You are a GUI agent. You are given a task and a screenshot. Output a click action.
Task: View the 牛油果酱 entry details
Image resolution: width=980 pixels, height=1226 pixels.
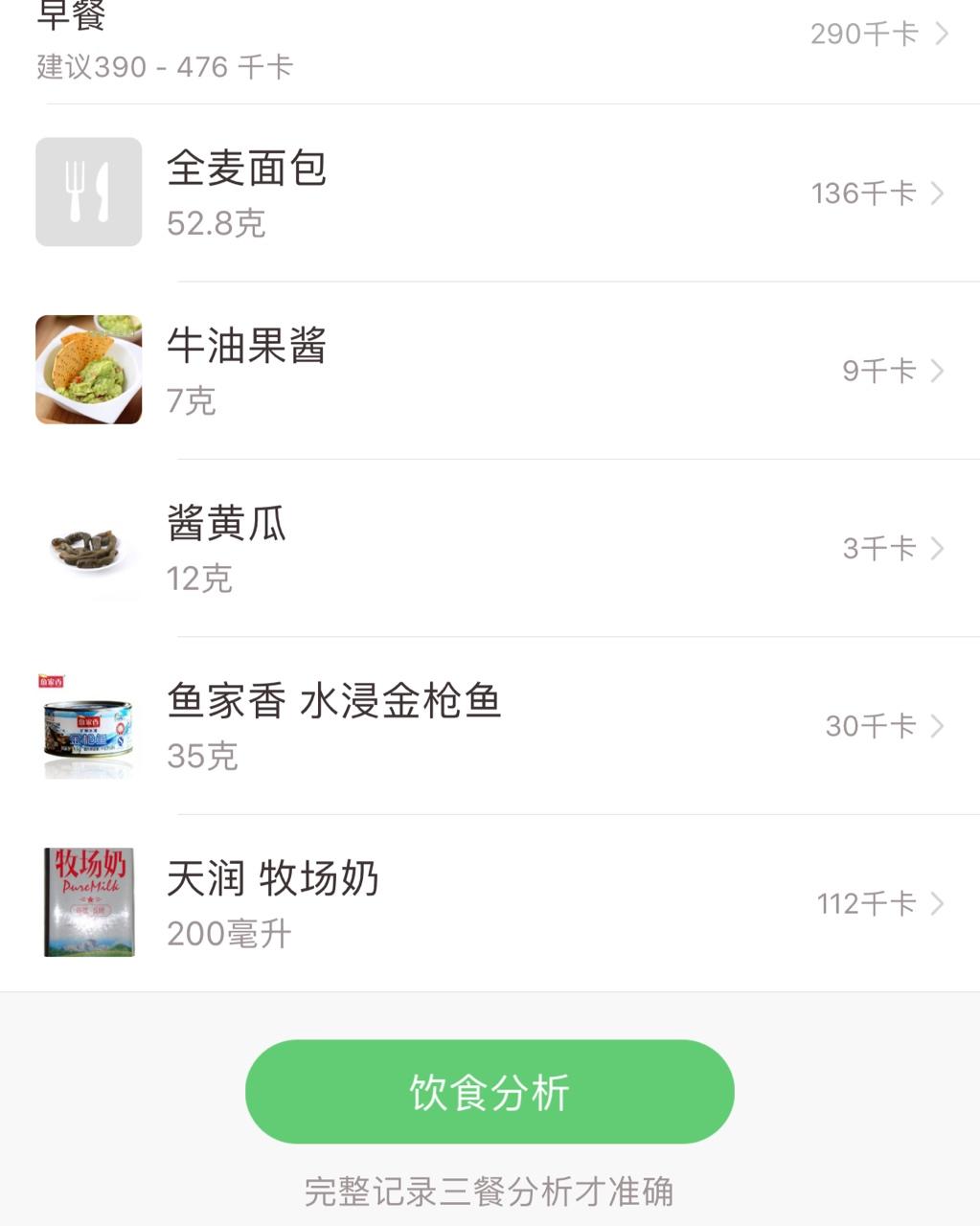click(x=490, y=371)
